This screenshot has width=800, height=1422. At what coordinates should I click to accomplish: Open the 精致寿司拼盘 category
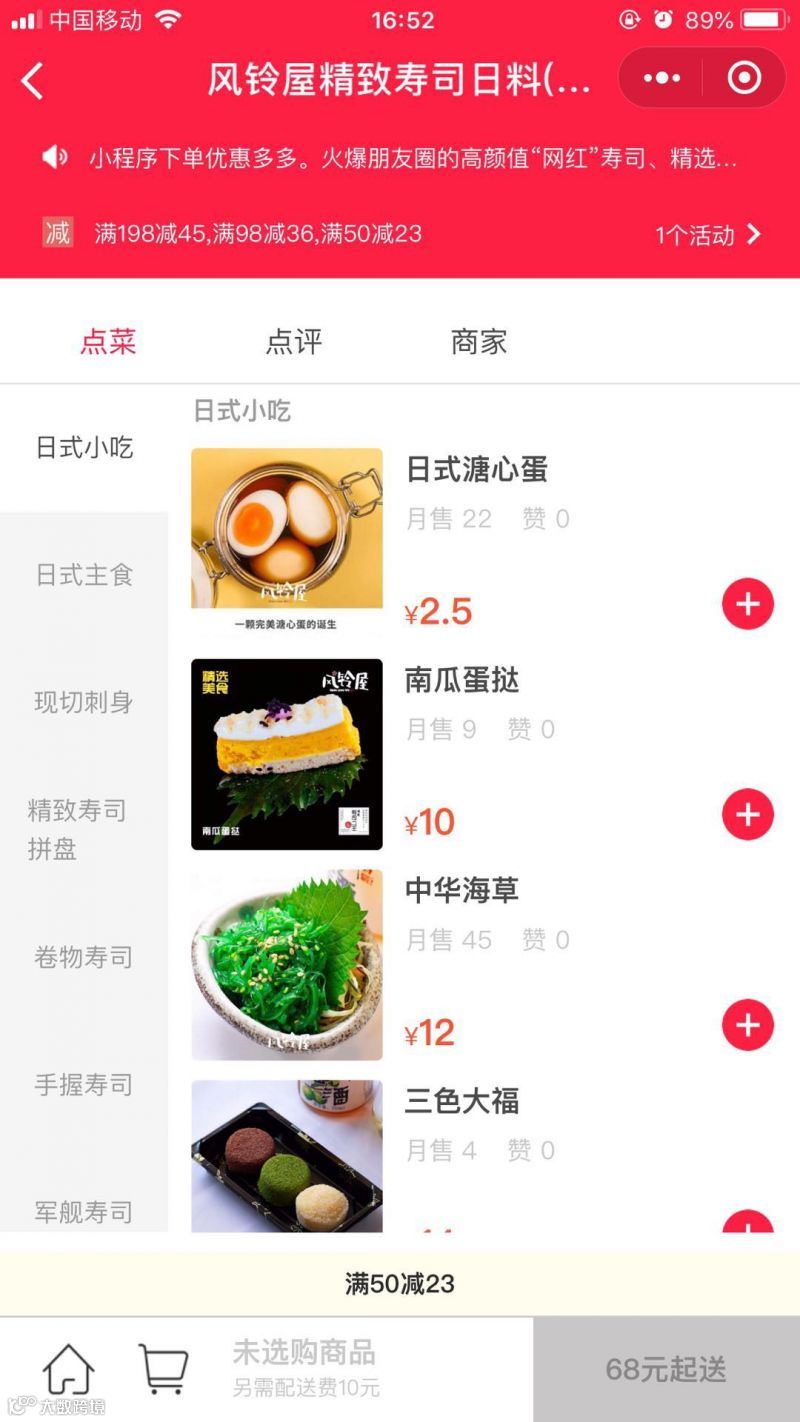point(78,829)
